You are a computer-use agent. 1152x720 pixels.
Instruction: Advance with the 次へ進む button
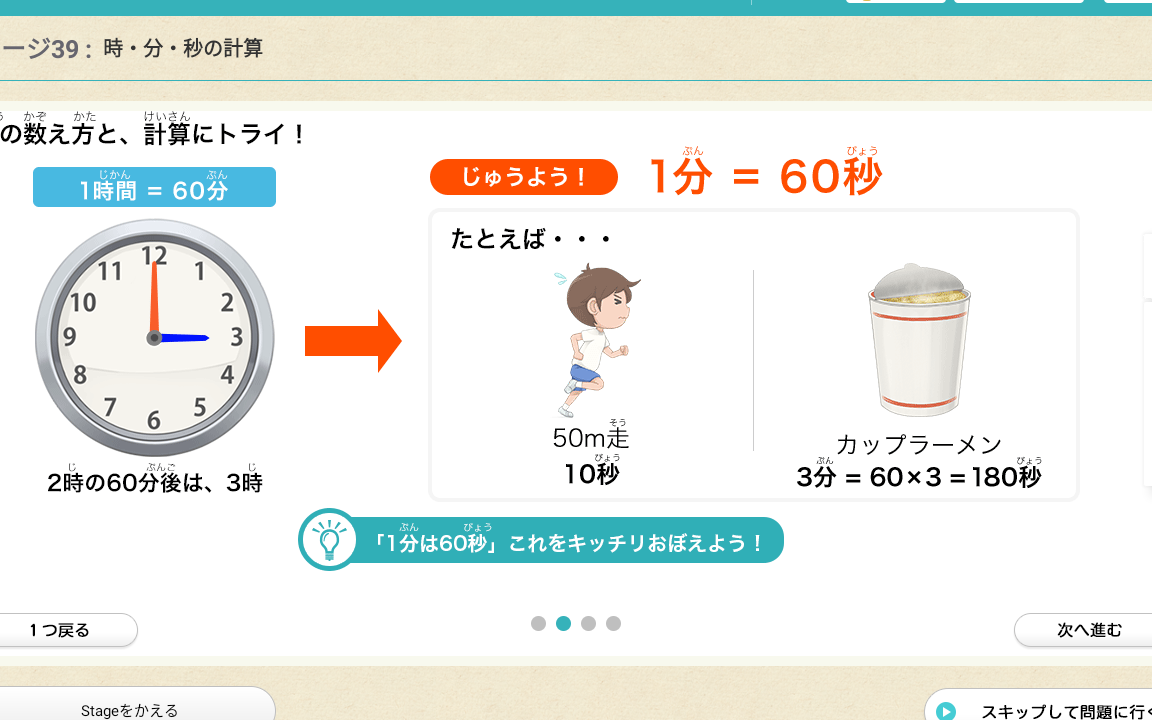point(1084,630)
